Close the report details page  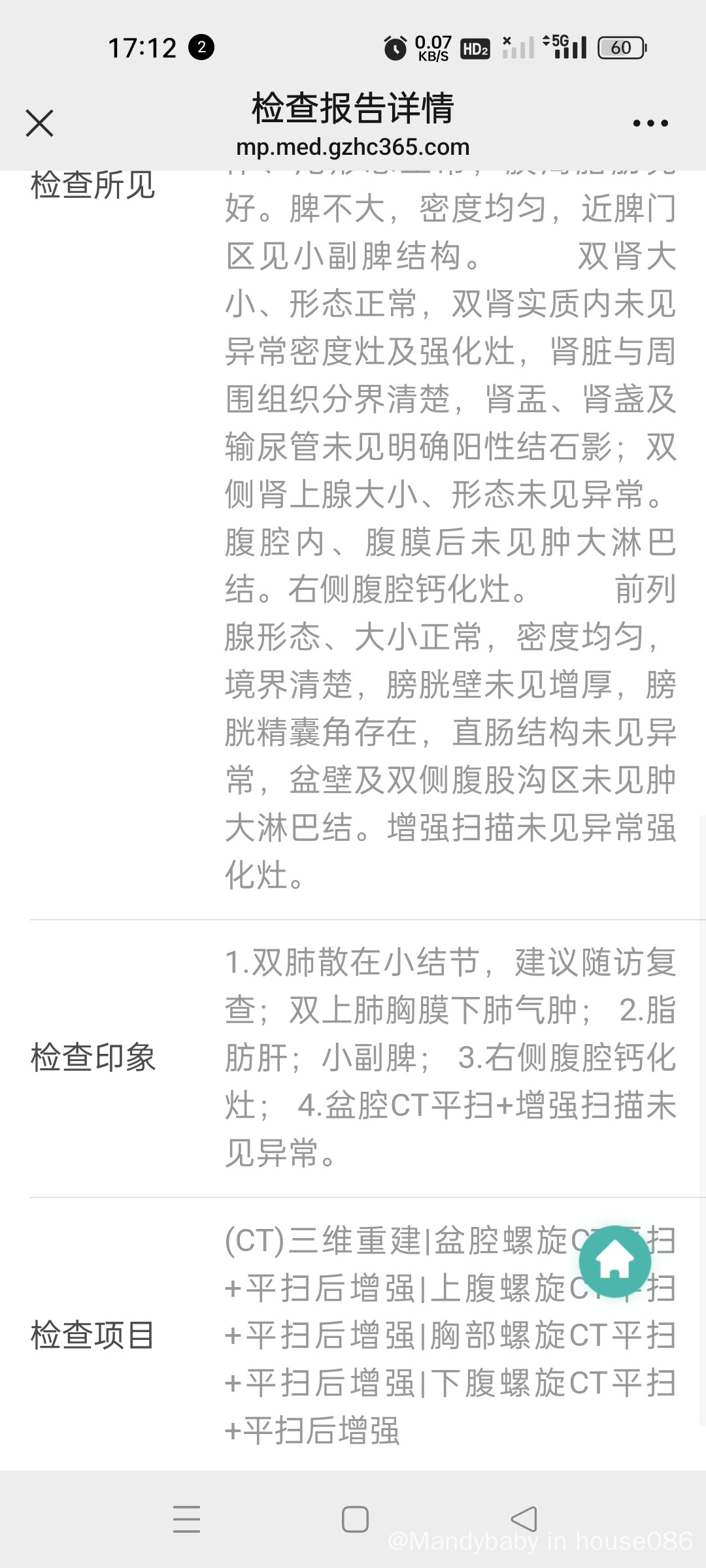click(39, 123)
